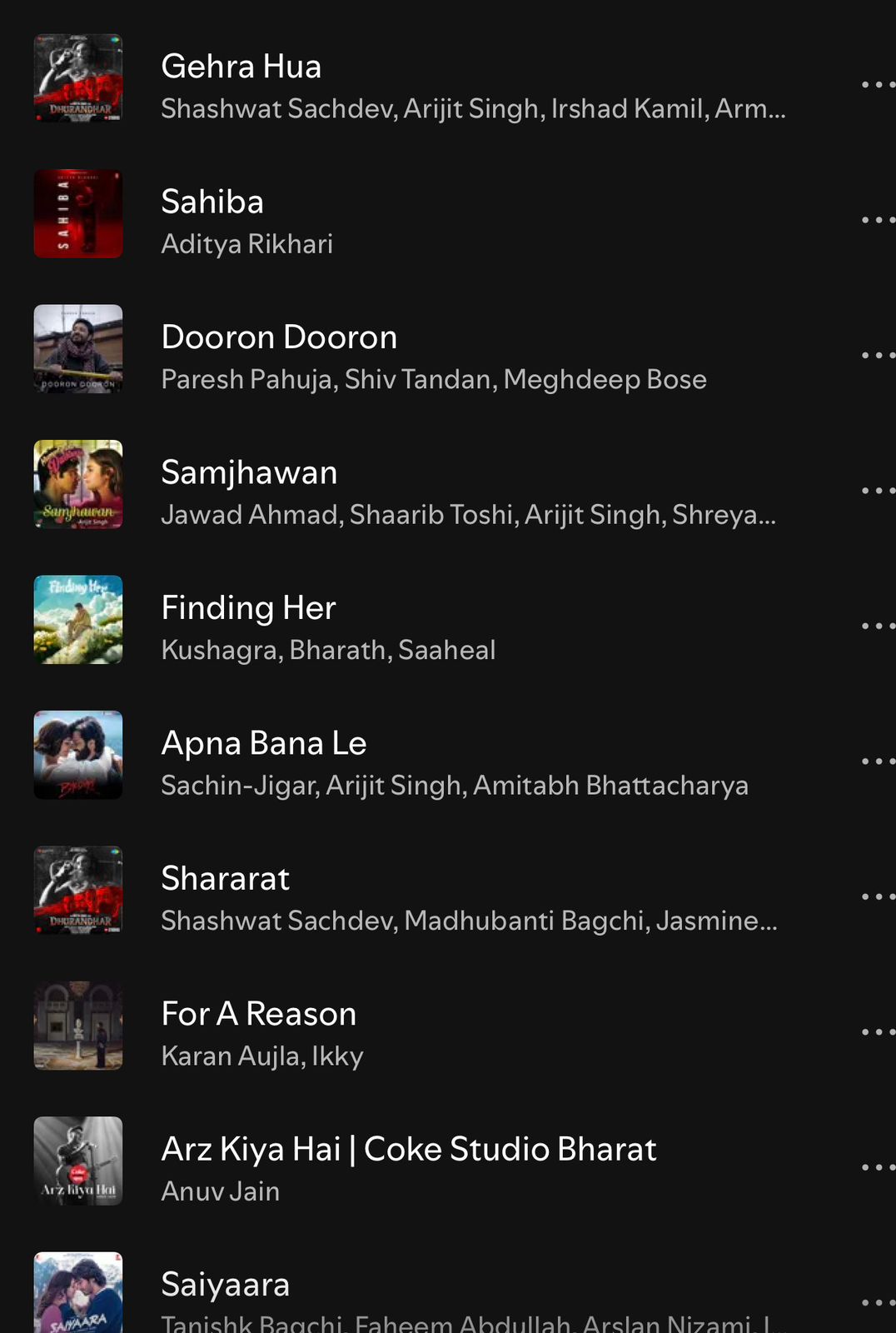
Task: Open more options for Finding Her
Action: tap(878, 626)
